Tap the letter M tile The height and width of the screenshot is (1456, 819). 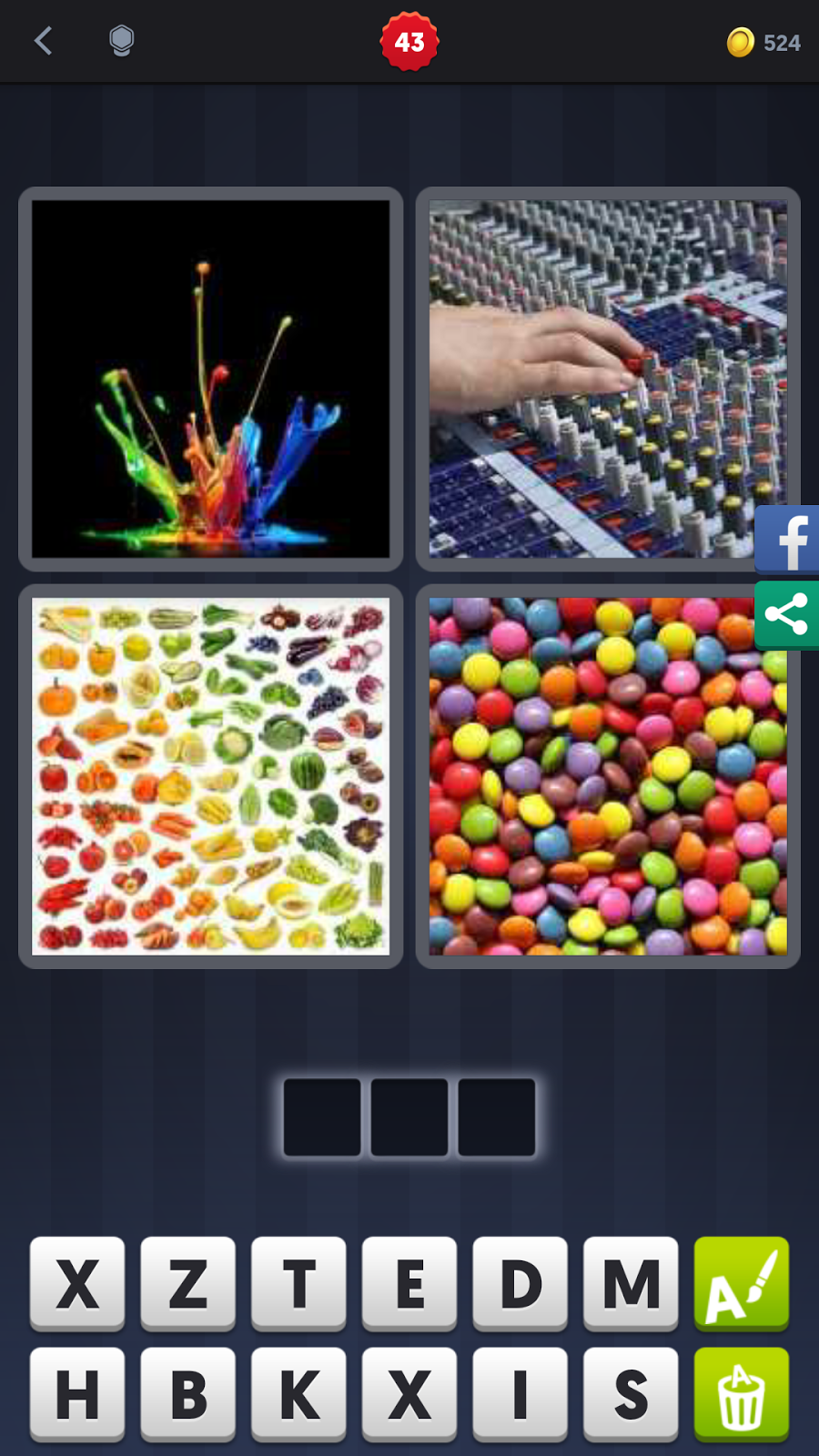click(631, 1285)
